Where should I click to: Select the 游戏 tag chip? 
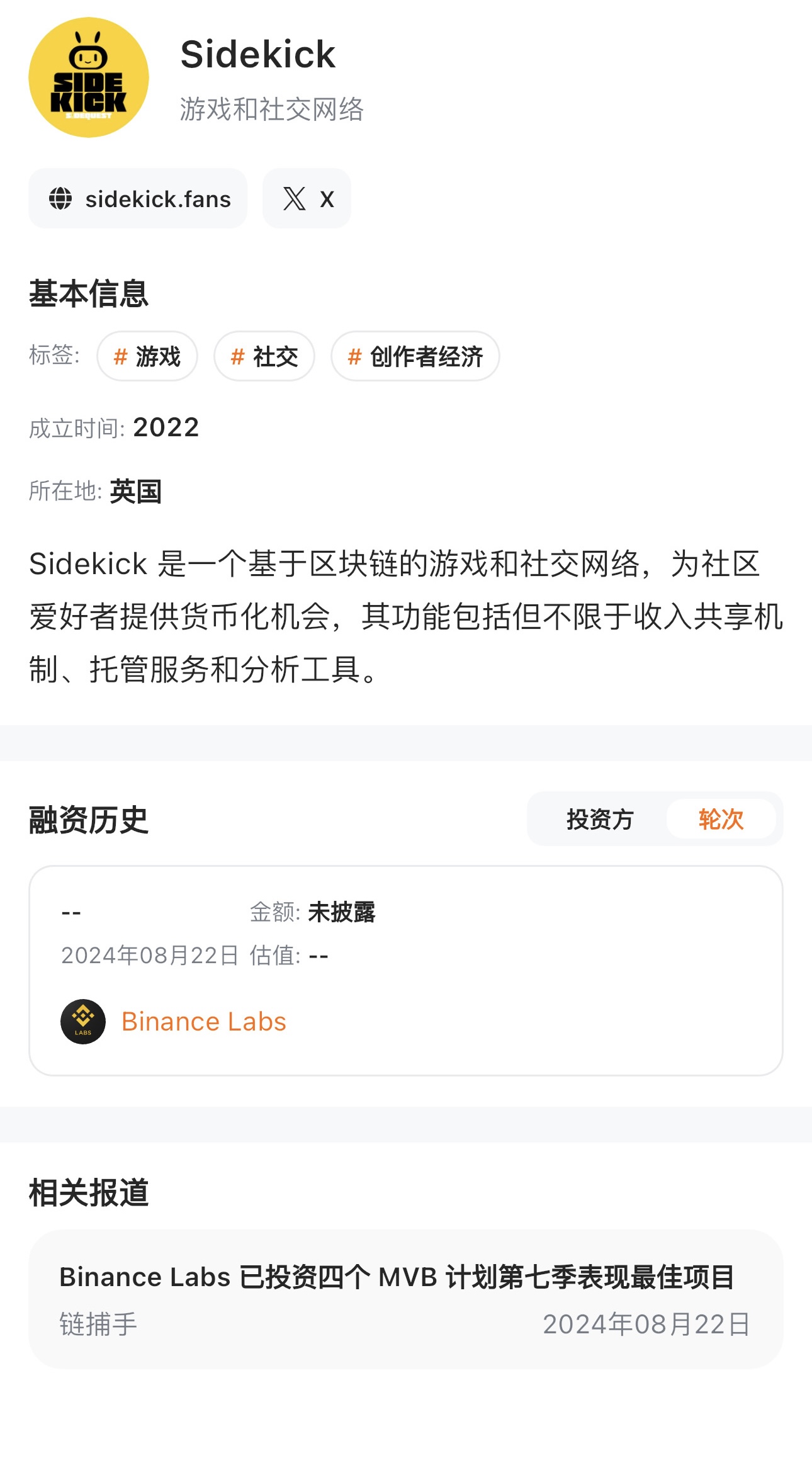(x=147, y=356)
